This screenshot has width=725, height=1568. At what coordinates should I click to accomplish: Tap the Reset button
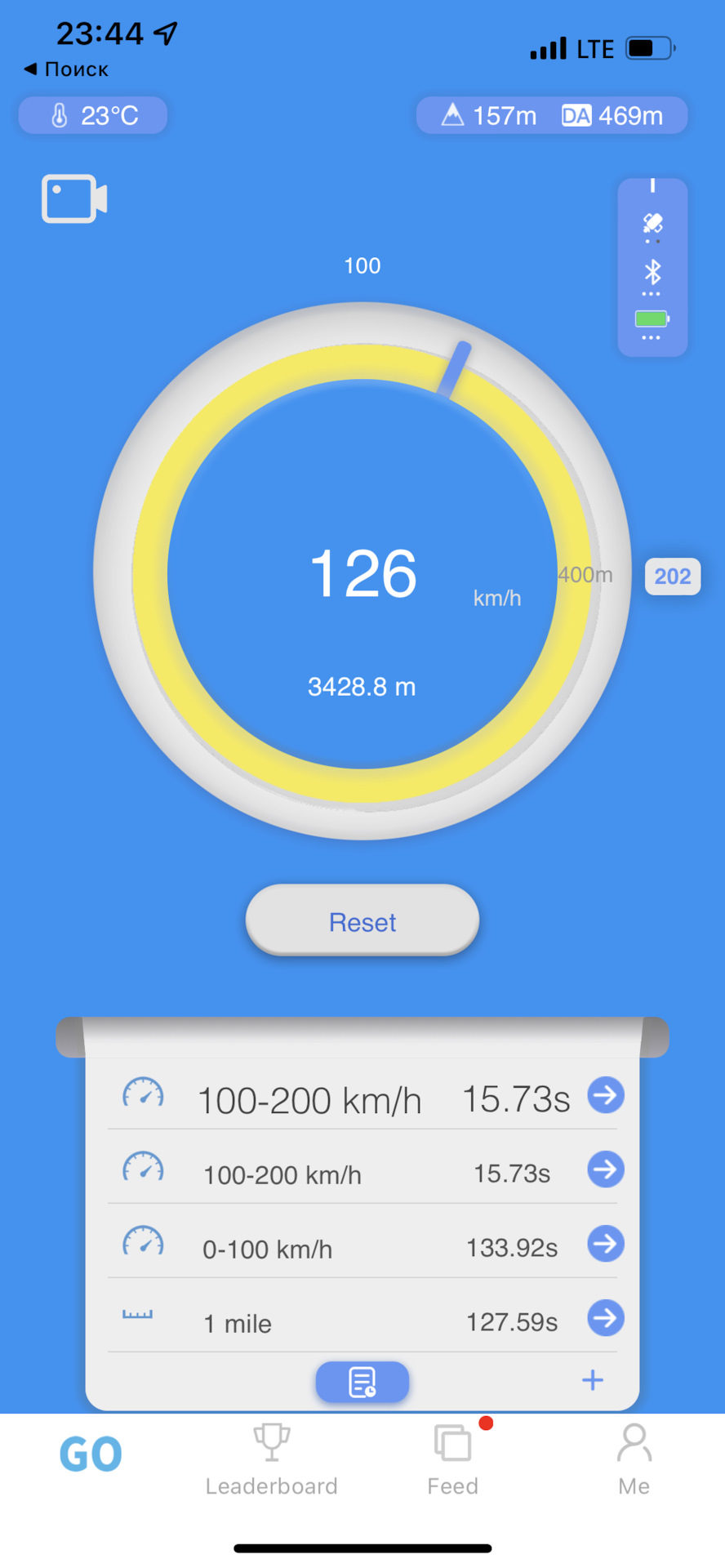click(362, 920)
